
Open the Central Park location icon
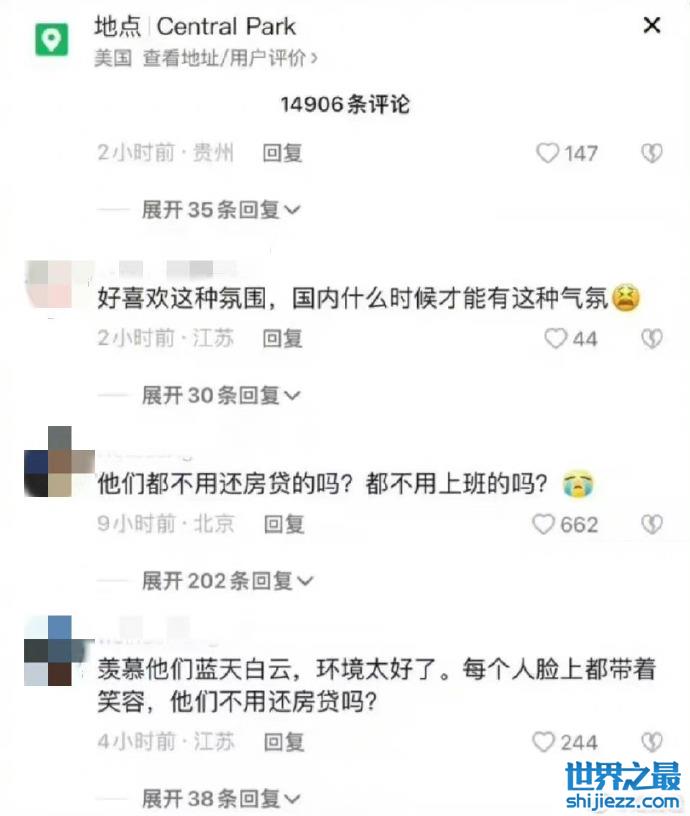coord(52,39)
